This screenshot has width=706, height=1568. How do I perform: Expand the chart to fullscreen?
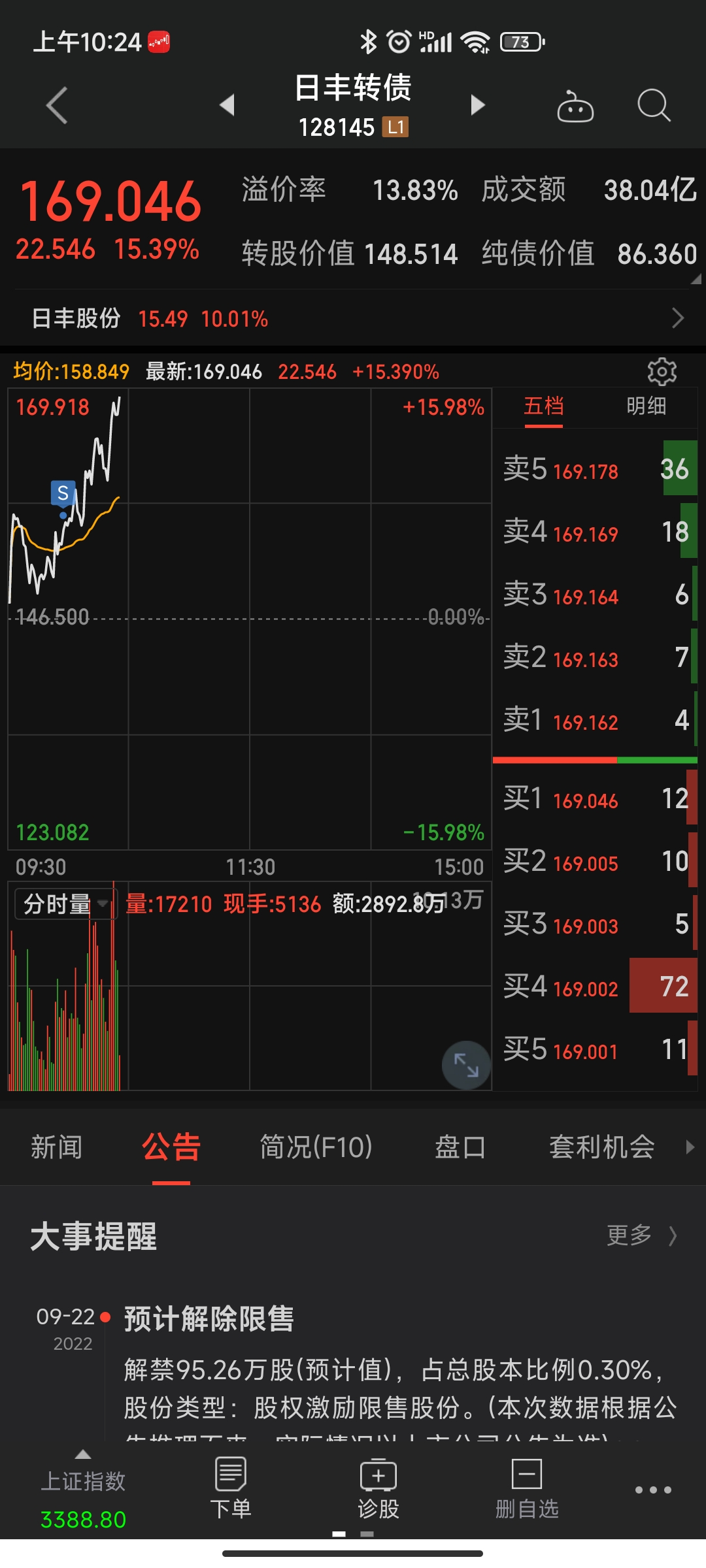(466, 1065)
